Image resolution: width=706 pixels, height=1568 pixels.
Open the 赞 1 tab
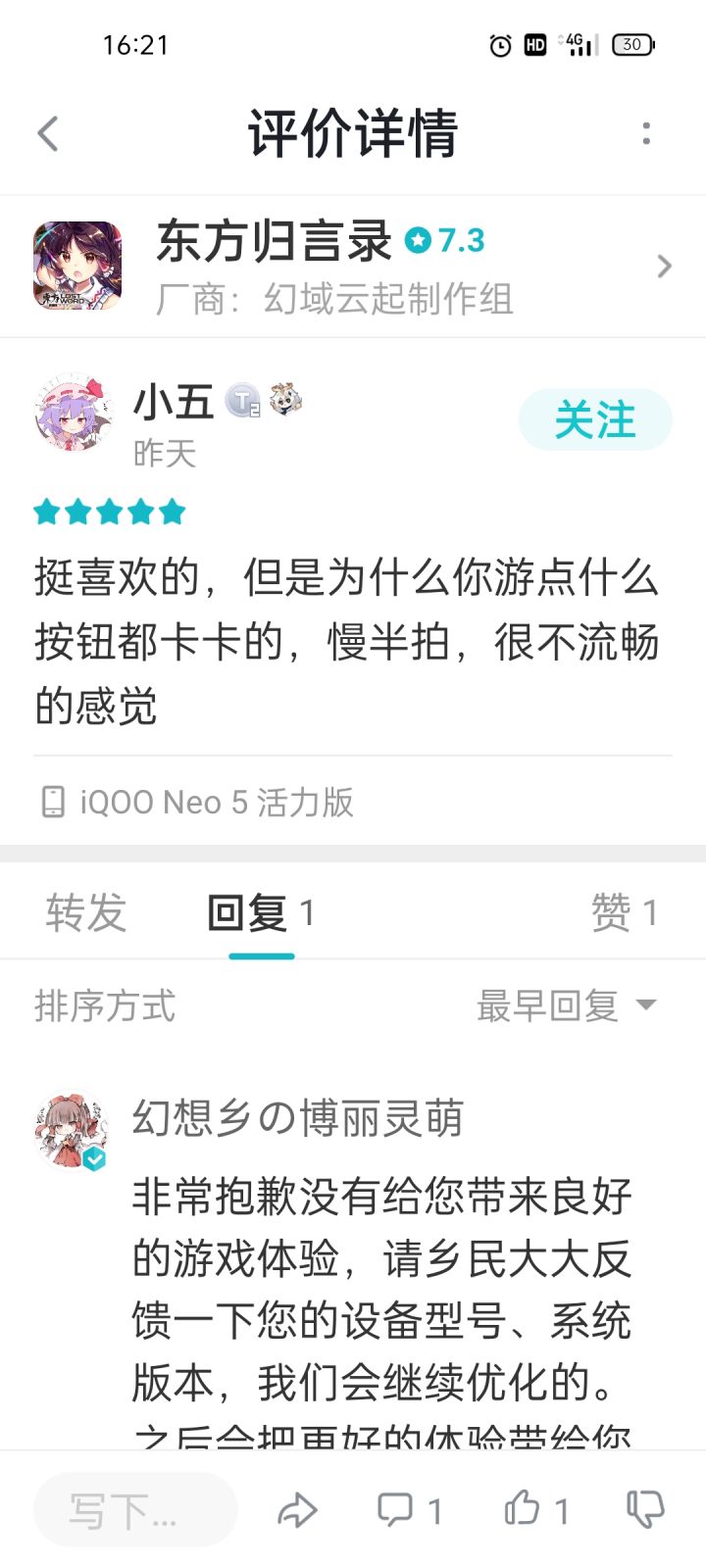(x=625, y=910)
